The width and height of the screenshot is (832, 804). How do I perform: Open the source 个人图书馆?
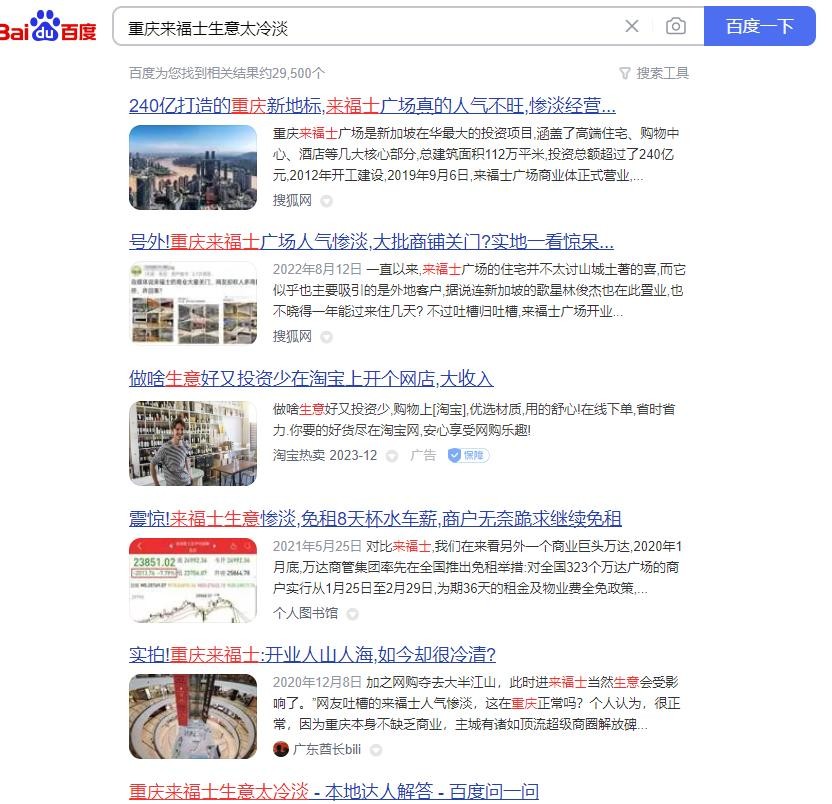pyautogui.click(x=305, y=613)
